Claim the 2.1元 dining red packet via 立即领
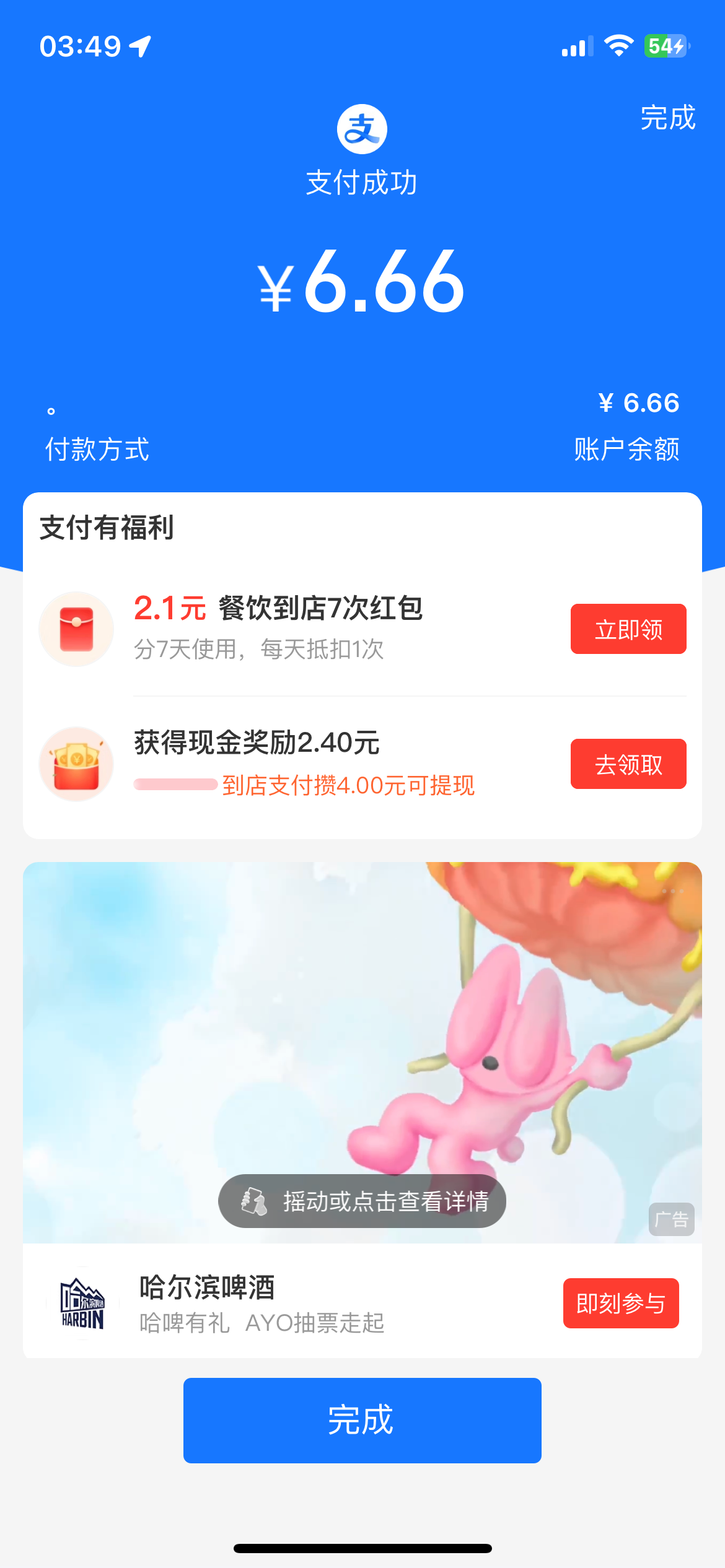Screen dimensions: 725x1568 (628, 629)
